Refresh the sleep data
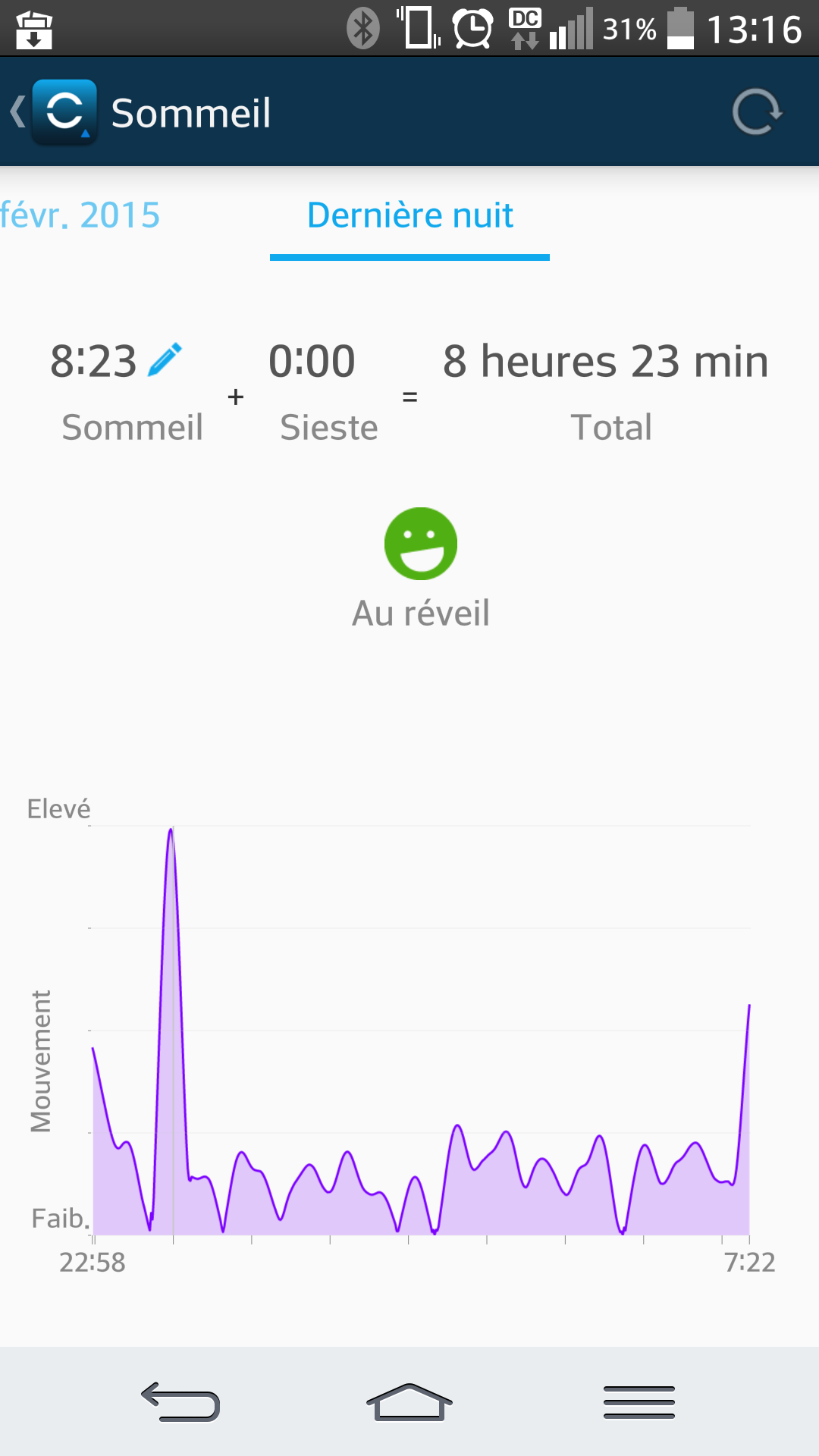The height and width of the screenshot is (1456, 819). click(757, 112)
